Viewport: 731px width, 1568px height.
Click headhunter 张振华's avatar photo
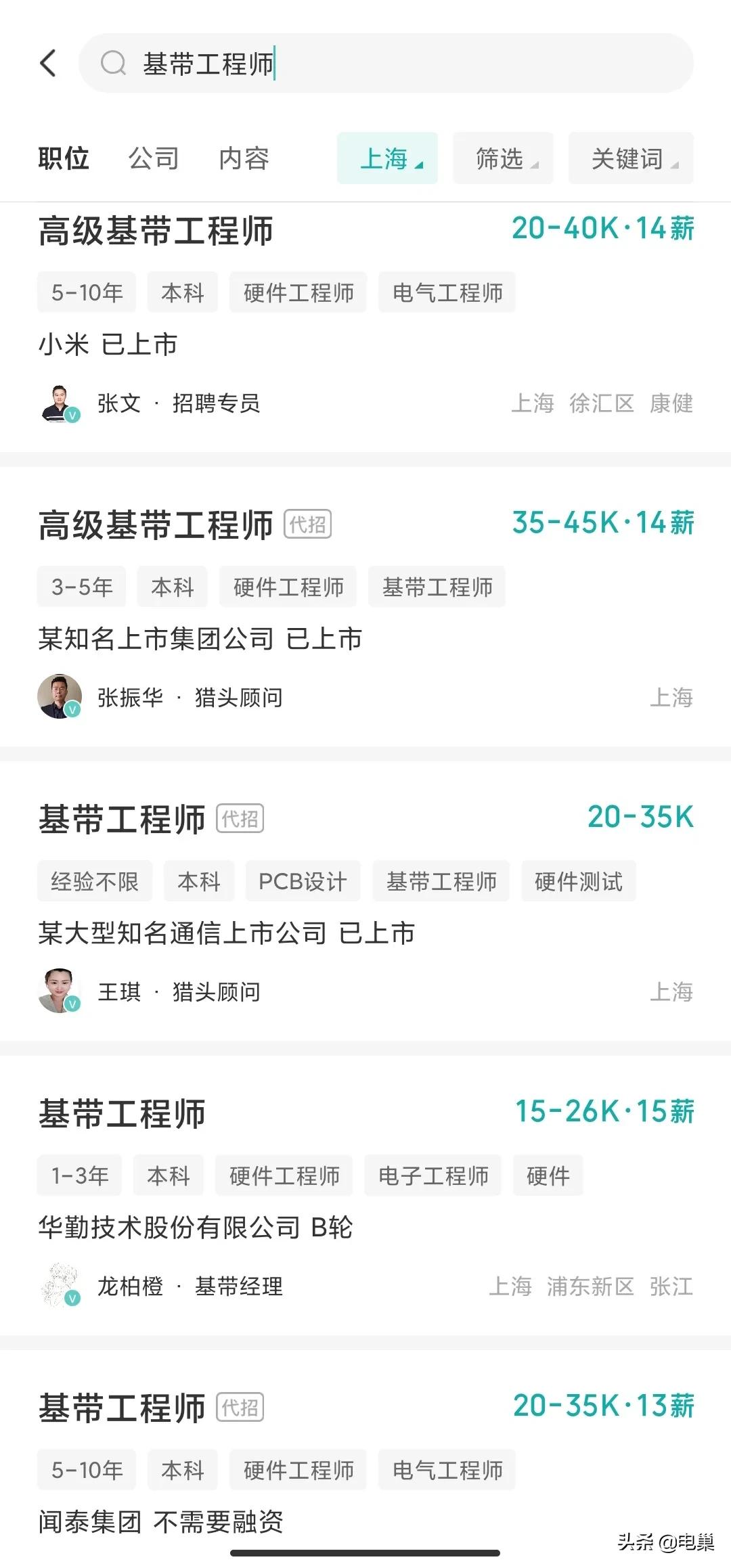[x=60, y=698]
